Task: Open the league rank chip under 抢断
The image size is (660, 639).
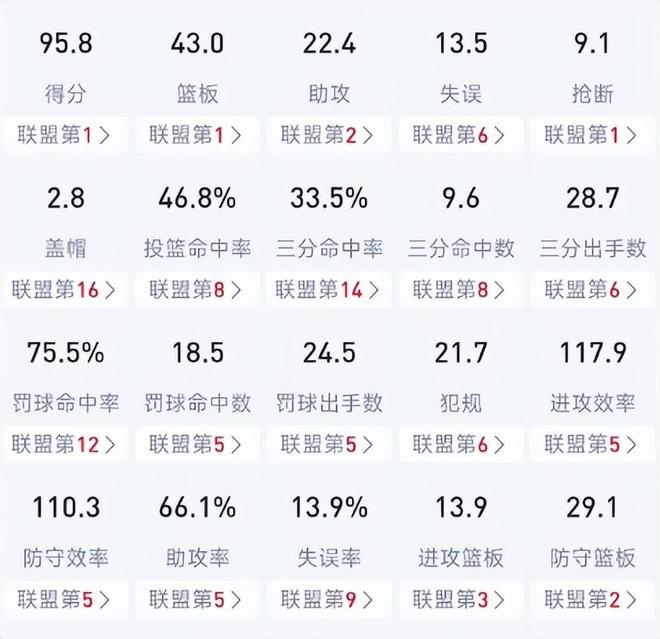Action: point(594,134)
